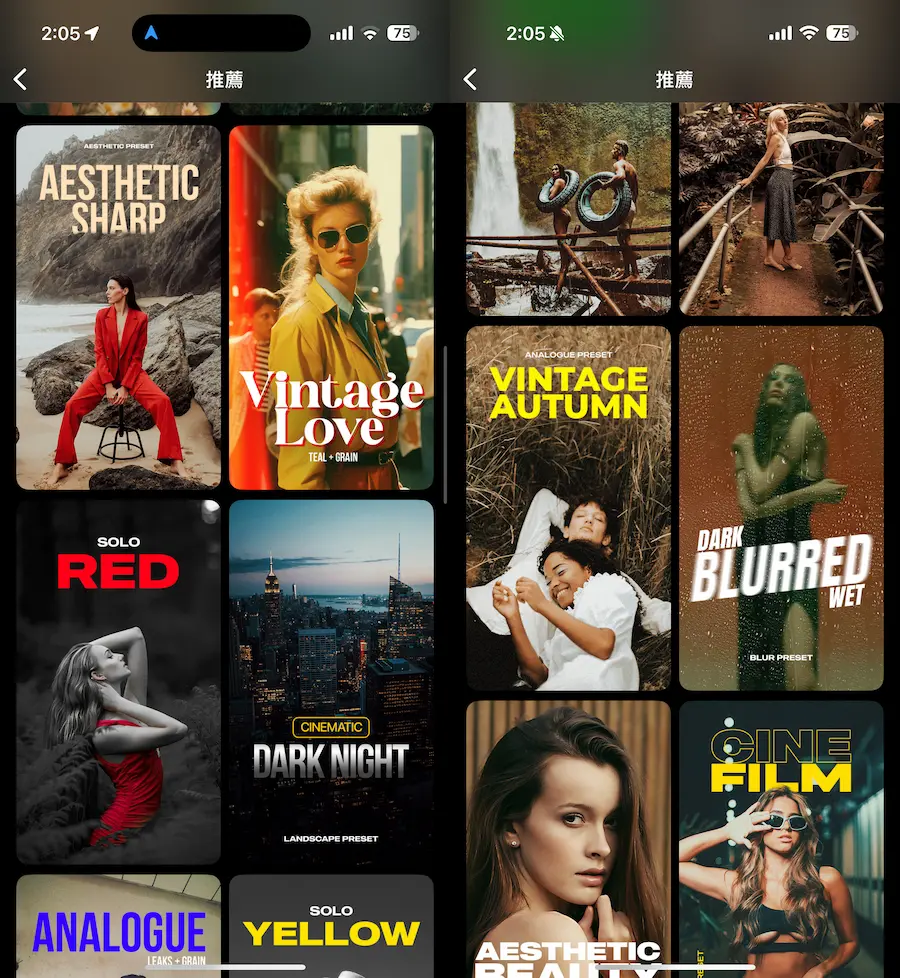Image resolution: width=900 pixels, height=978 pixels.
Task: Select the Solo Red preset
Action: click(x=118, y=682)
